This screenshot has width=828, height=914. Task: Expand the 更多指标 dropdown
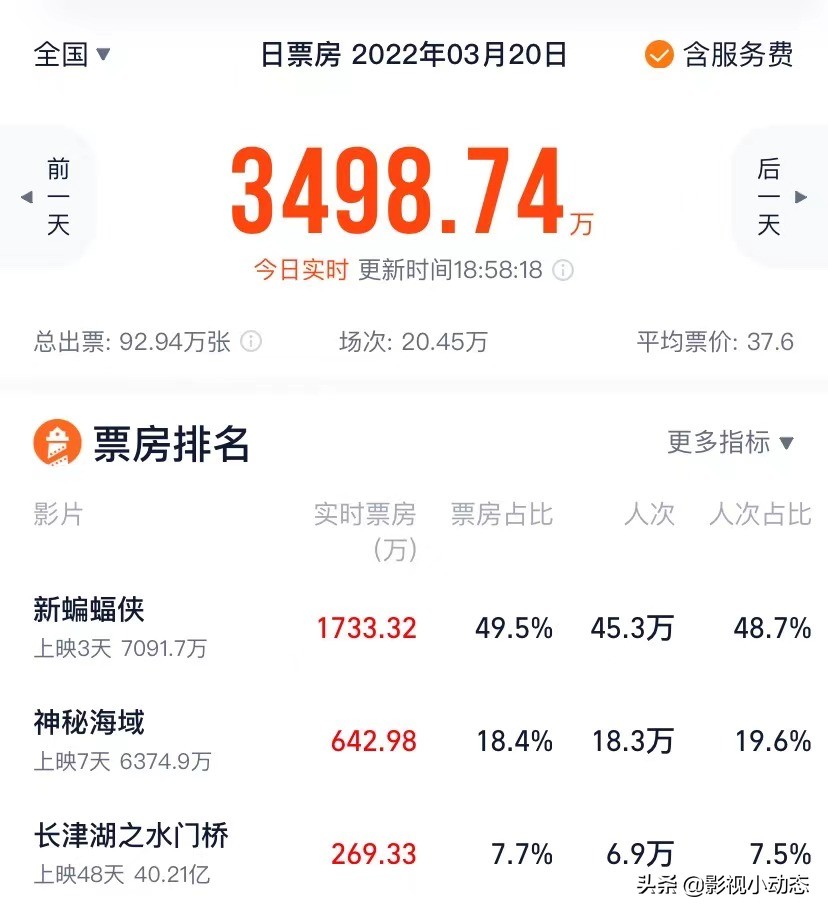pos(730,442)
